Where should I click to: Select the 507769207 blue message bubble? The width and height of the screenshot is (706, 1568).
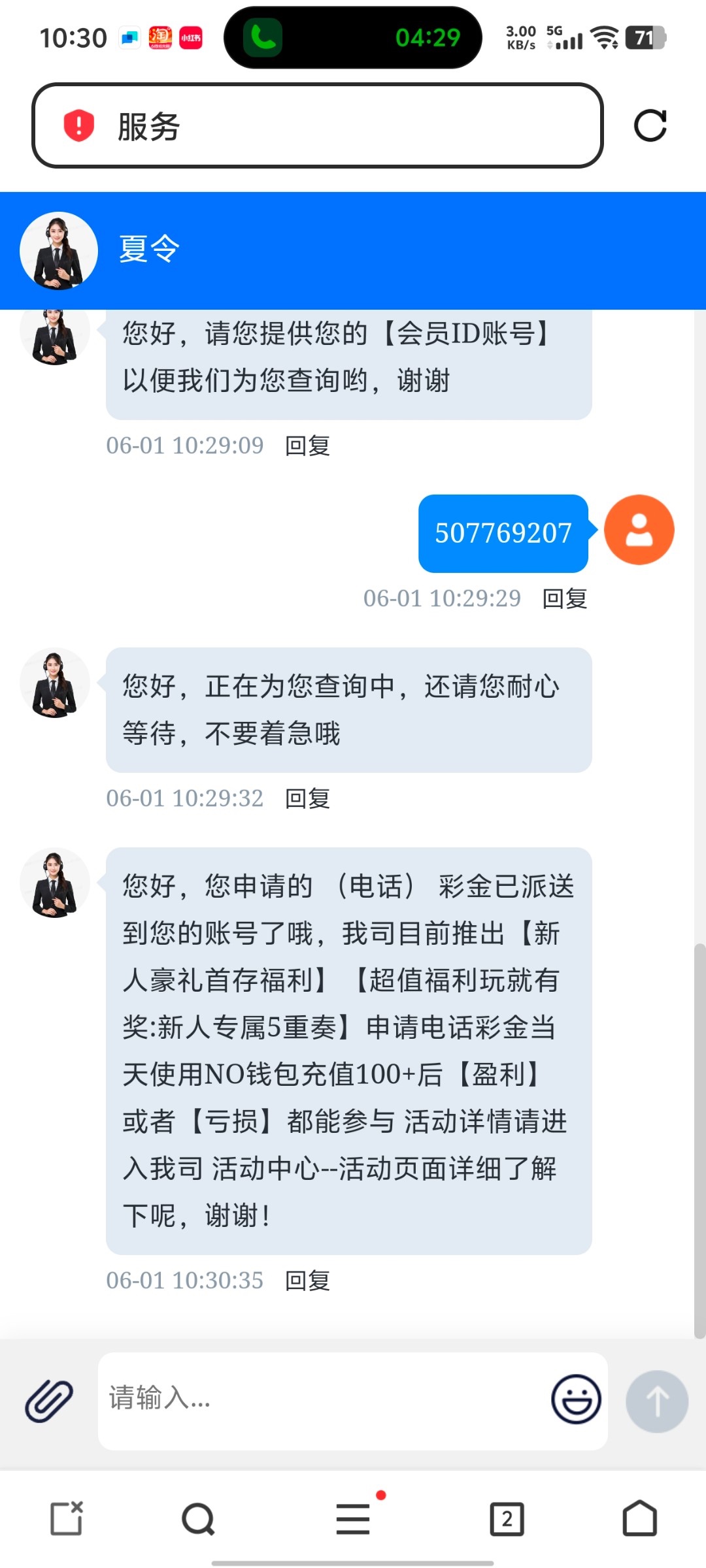pyautogui.click(x=503, y=533)
